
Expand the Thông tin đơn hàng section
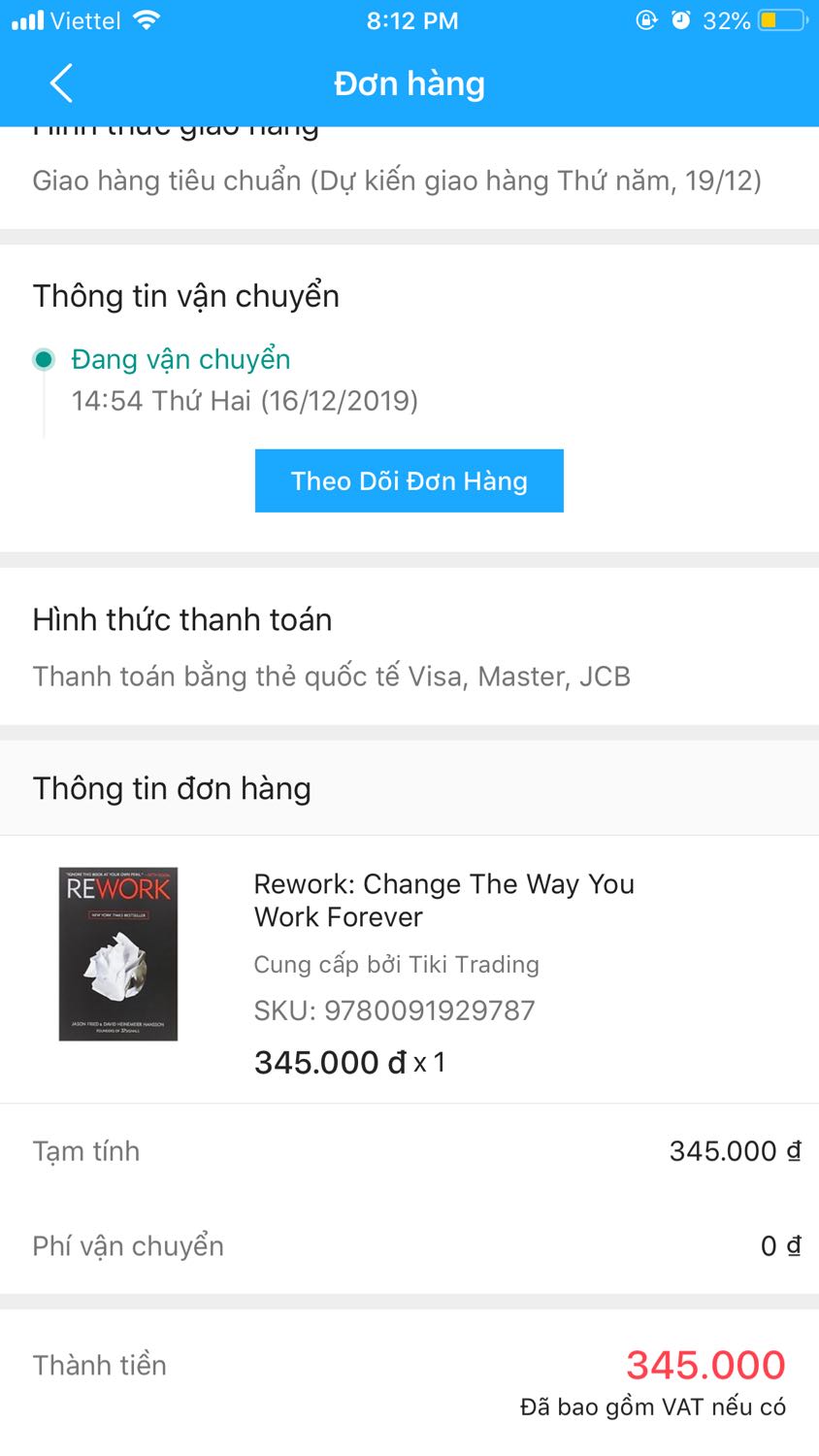point(171,788)
